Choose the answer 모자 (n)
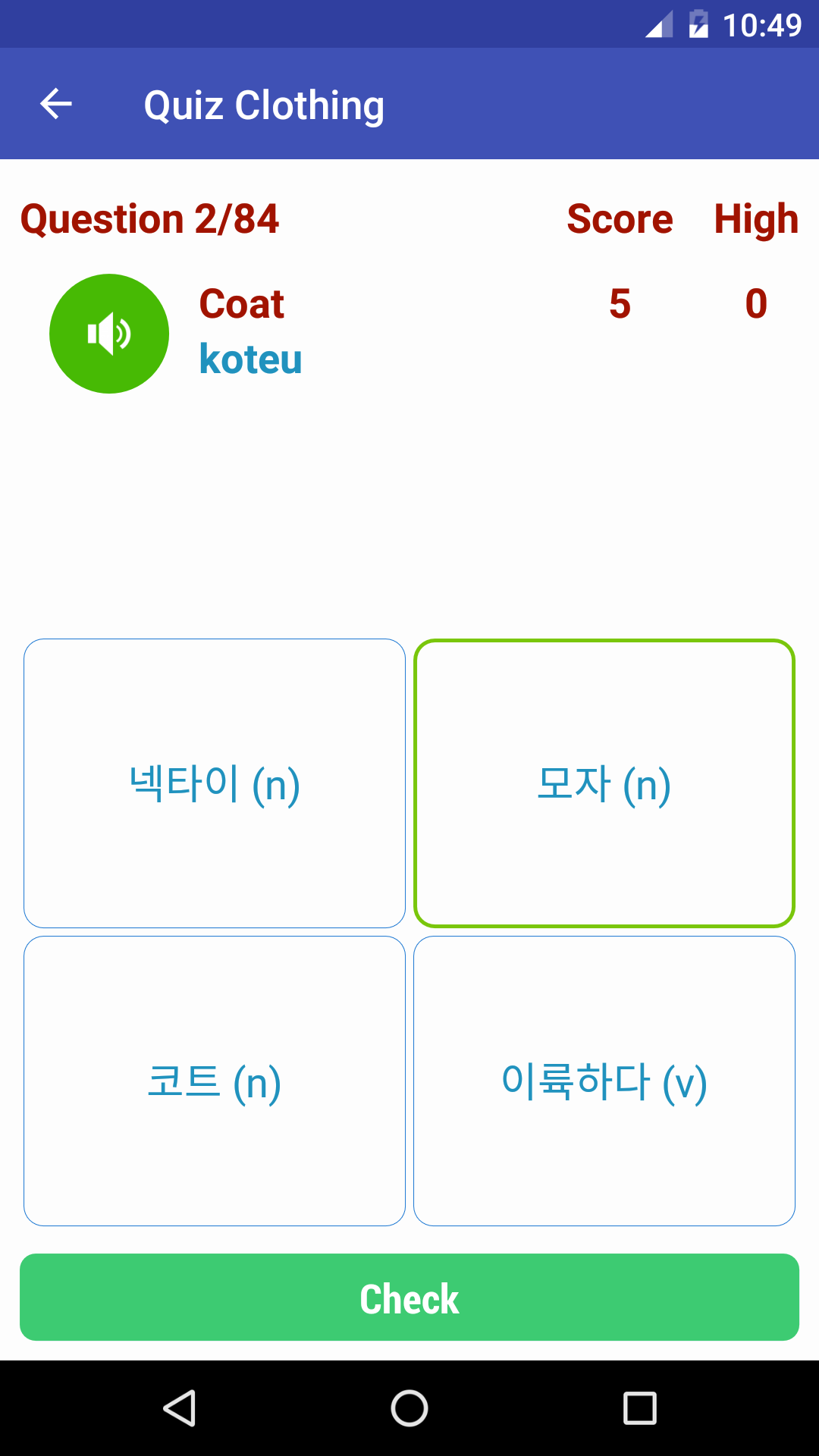The height and width of the screenshot is (1456, 819). [x=604, y=783]
